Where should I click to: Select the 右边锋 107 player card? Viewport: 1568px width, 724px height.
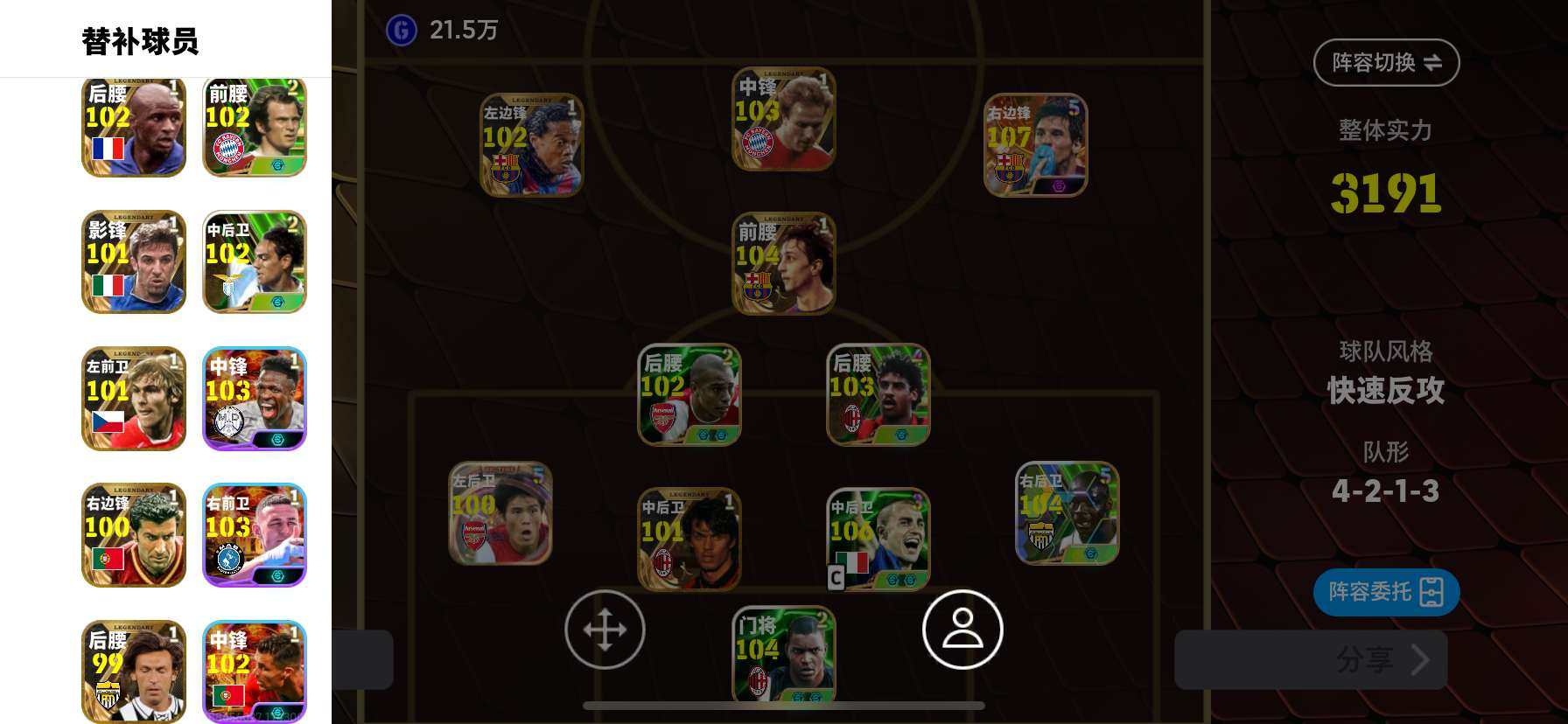coord(1035,145)
